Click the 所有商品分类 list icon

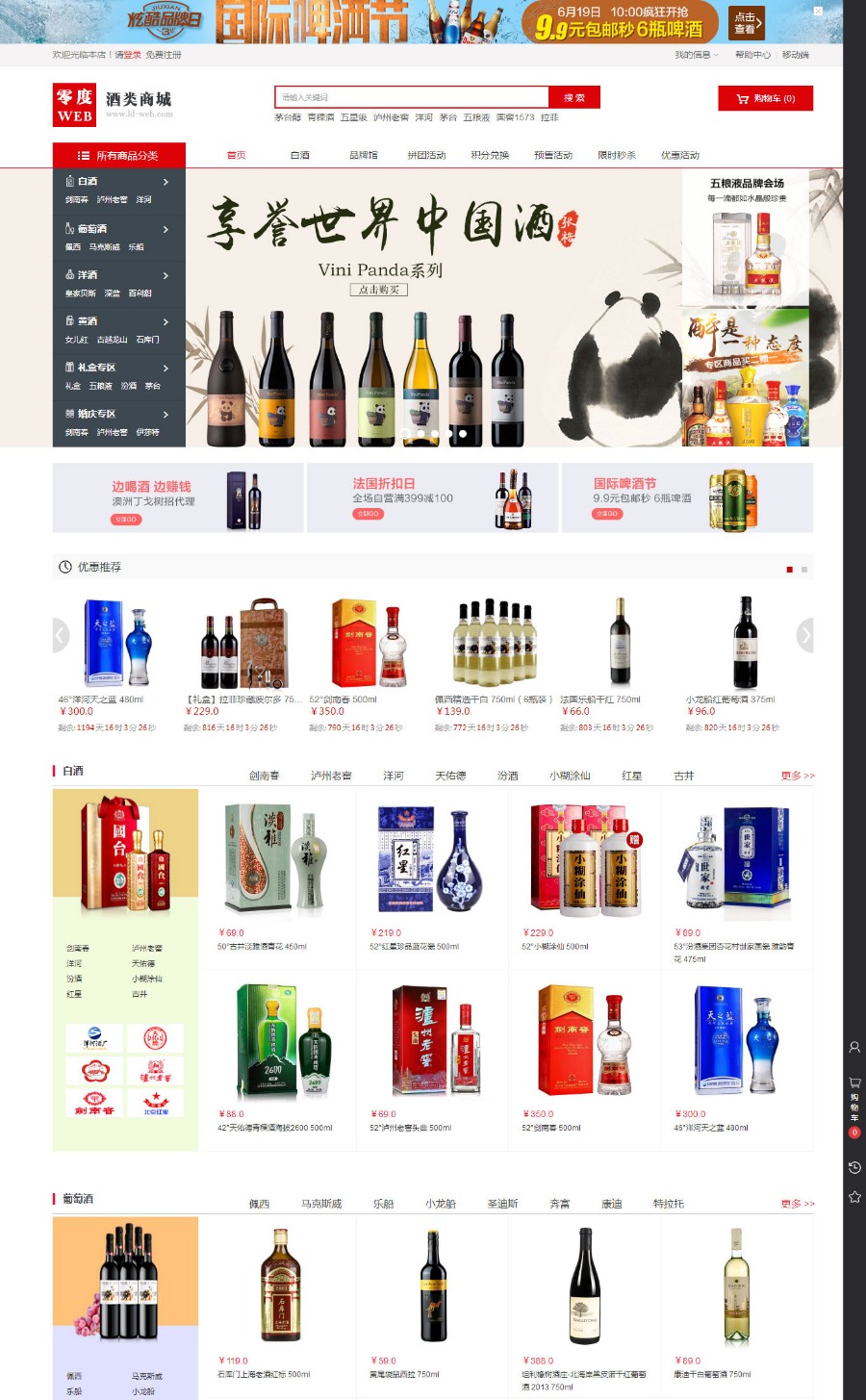pyautogui.click(x=82, y=154)
